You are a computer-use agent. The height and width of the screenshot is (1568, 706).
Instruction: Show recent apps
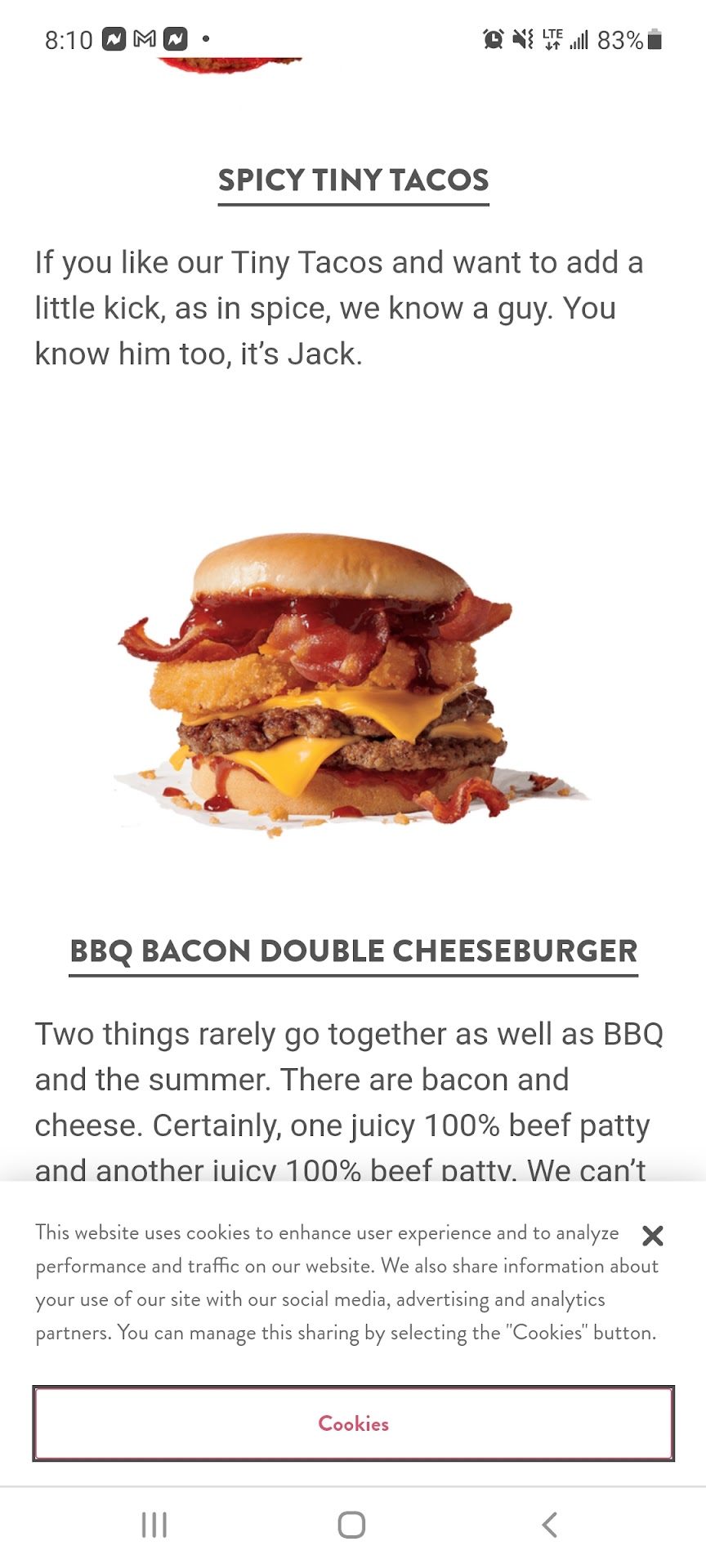tap(154, 1524)
